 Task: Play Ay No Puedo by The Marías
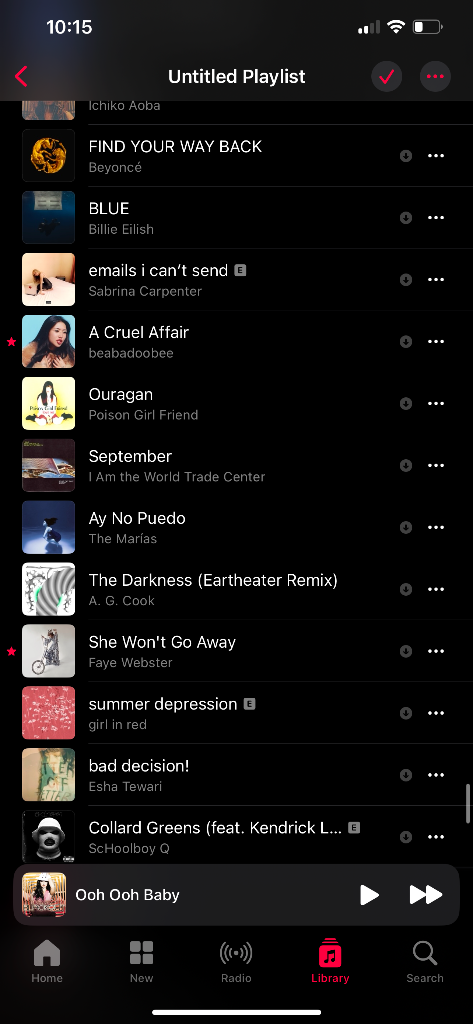[236, 527]
